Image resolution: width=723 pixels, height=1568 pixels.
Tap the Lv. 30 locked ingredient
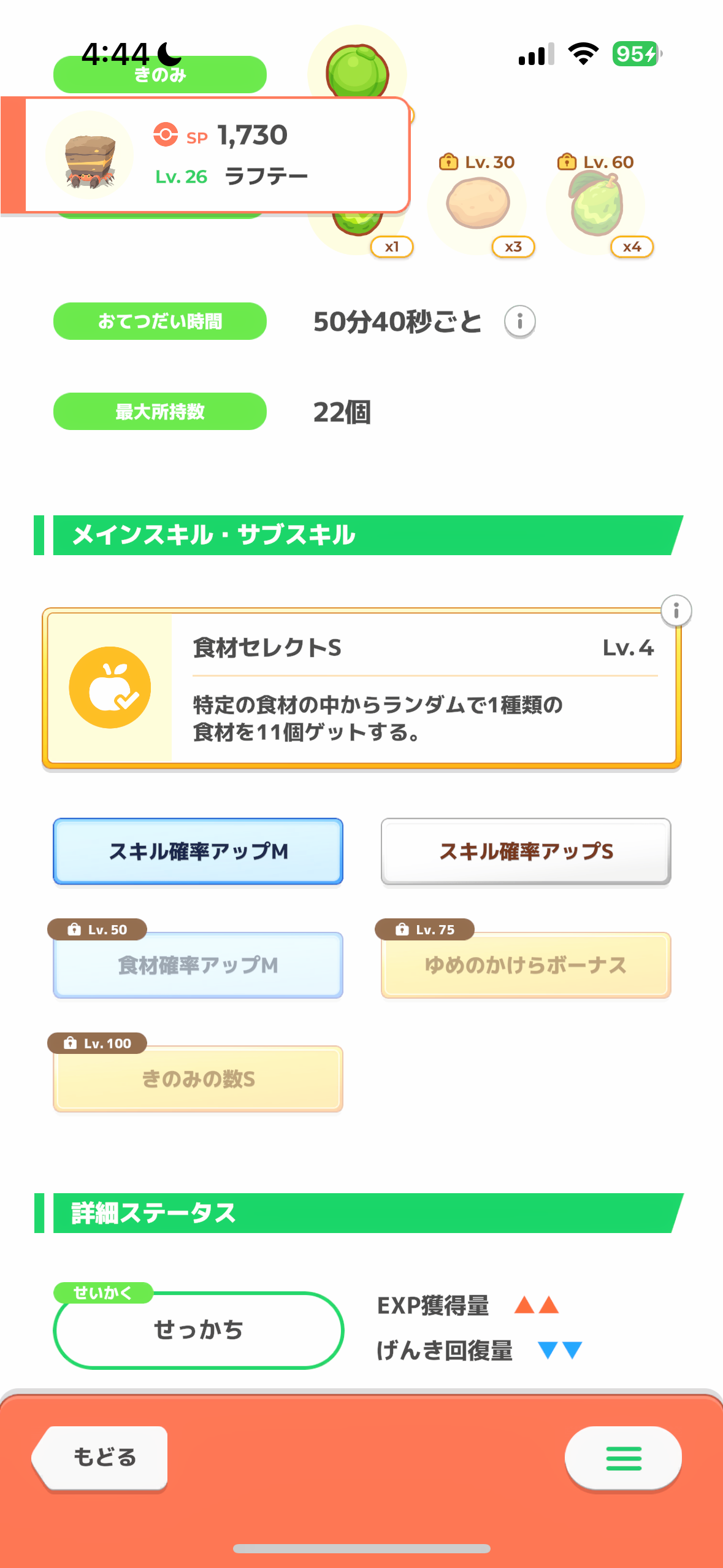pyautogui.click(x=478, y=204)
